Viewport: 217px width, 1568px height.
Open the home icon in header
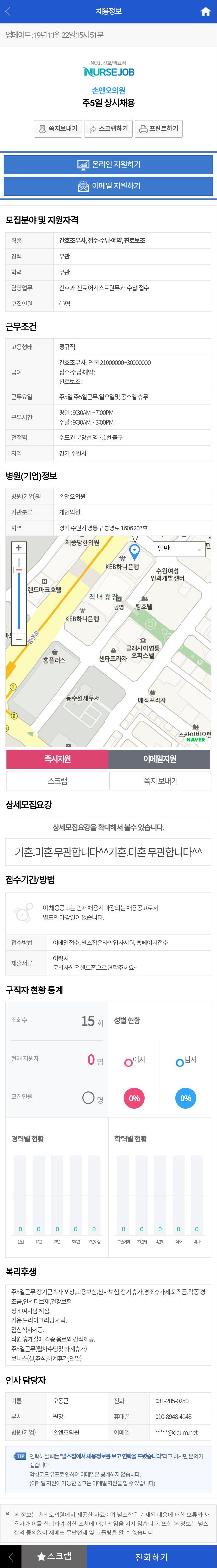tap(205, 11)
